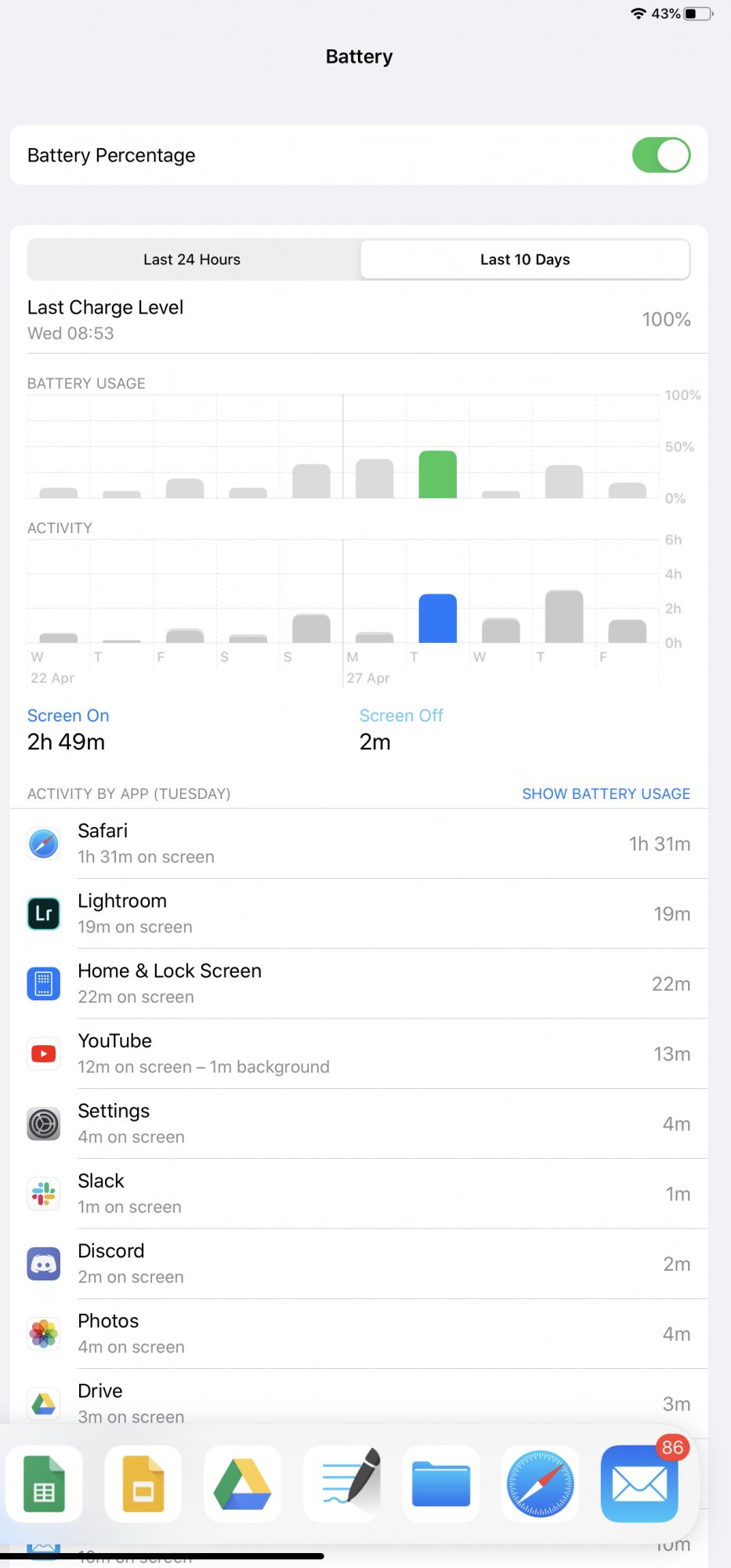Select the YouTube activity row

click(359, 1054)
